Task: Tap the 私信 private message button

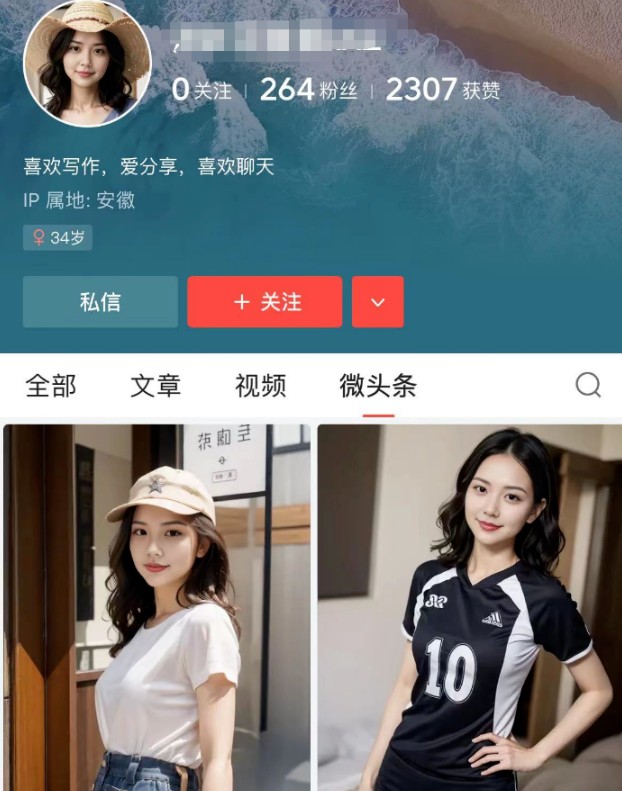Action: pyautogui.click(x=100, y=302)
